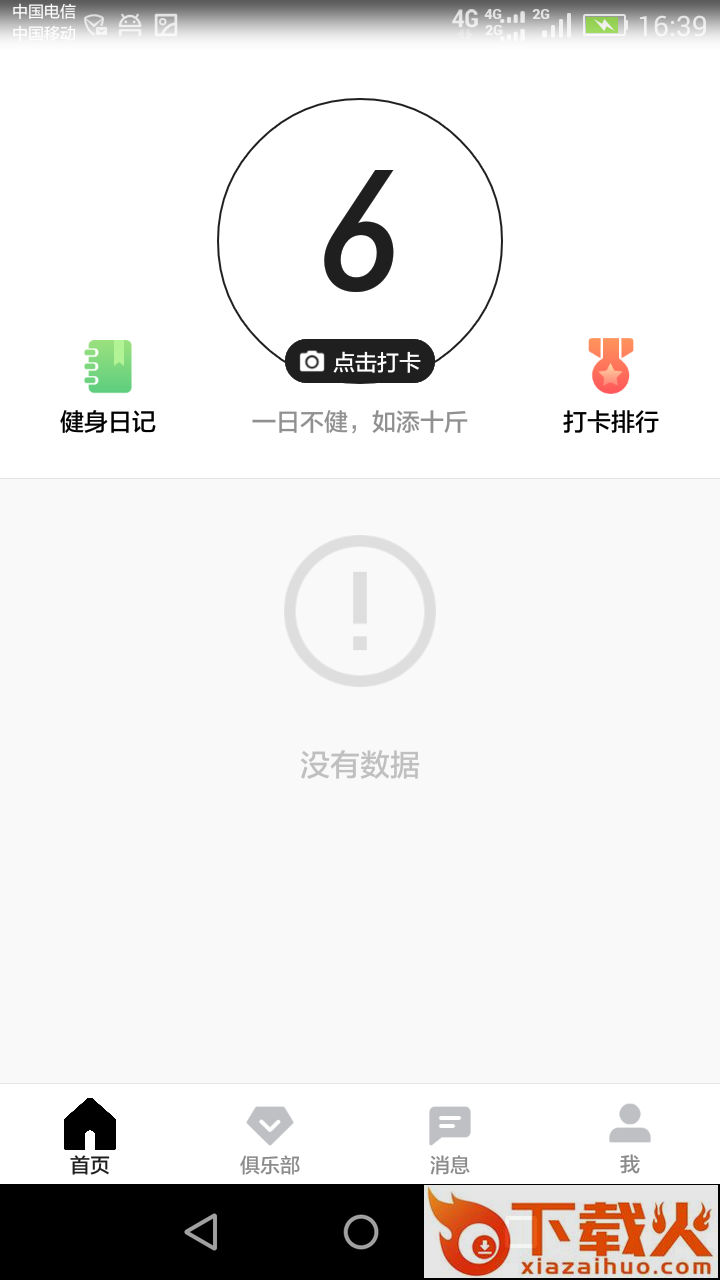Open the 打卡排行 check-in ranking
Screen dimensions: 720x1280
tap(610, 390)
